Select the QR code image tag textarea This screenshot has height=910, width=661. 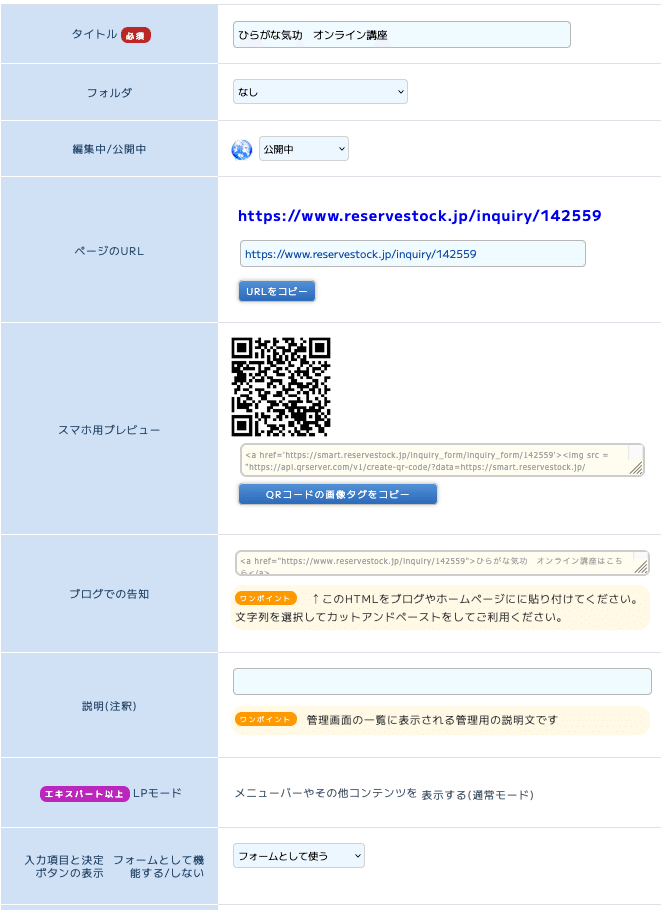pos(441,460)
